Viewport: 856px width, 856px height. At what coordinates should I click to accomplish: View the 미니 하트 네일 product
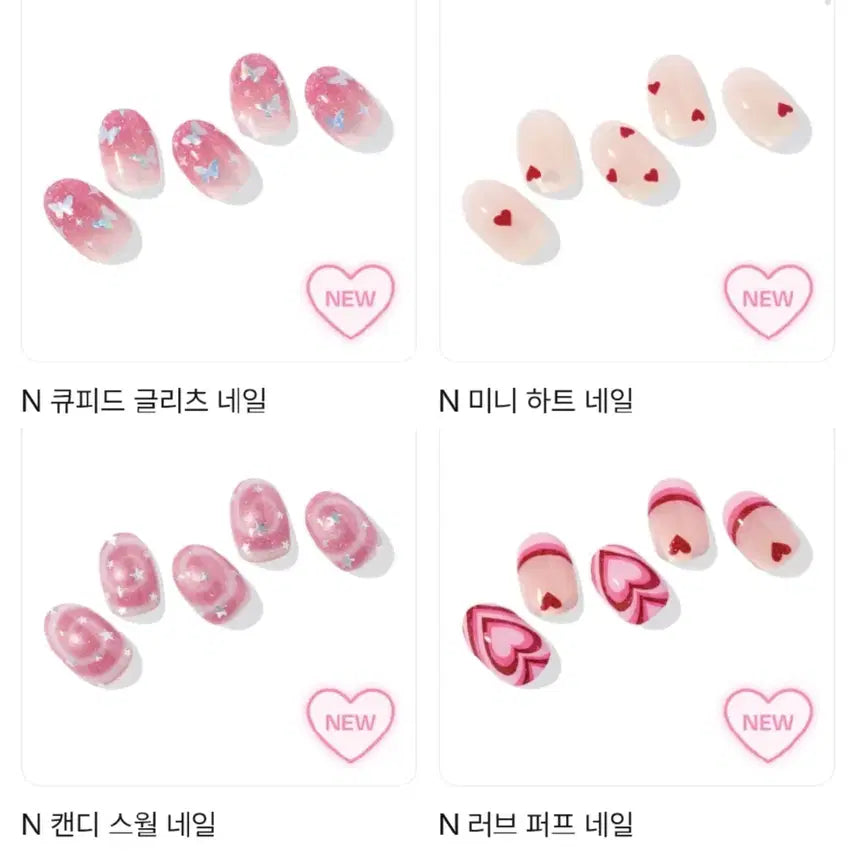636,180
